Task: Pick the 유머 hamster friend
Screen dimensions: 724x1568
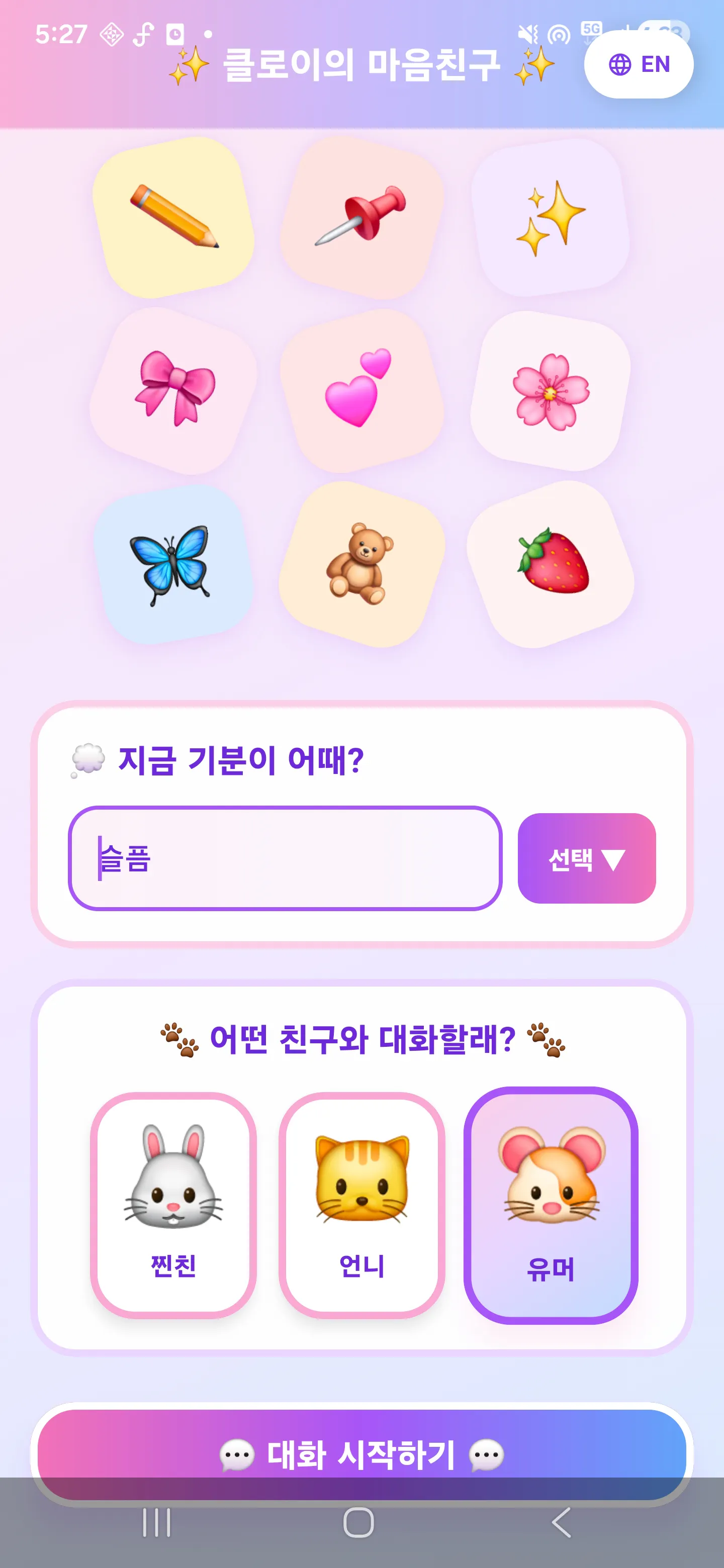Action: 551,1205
